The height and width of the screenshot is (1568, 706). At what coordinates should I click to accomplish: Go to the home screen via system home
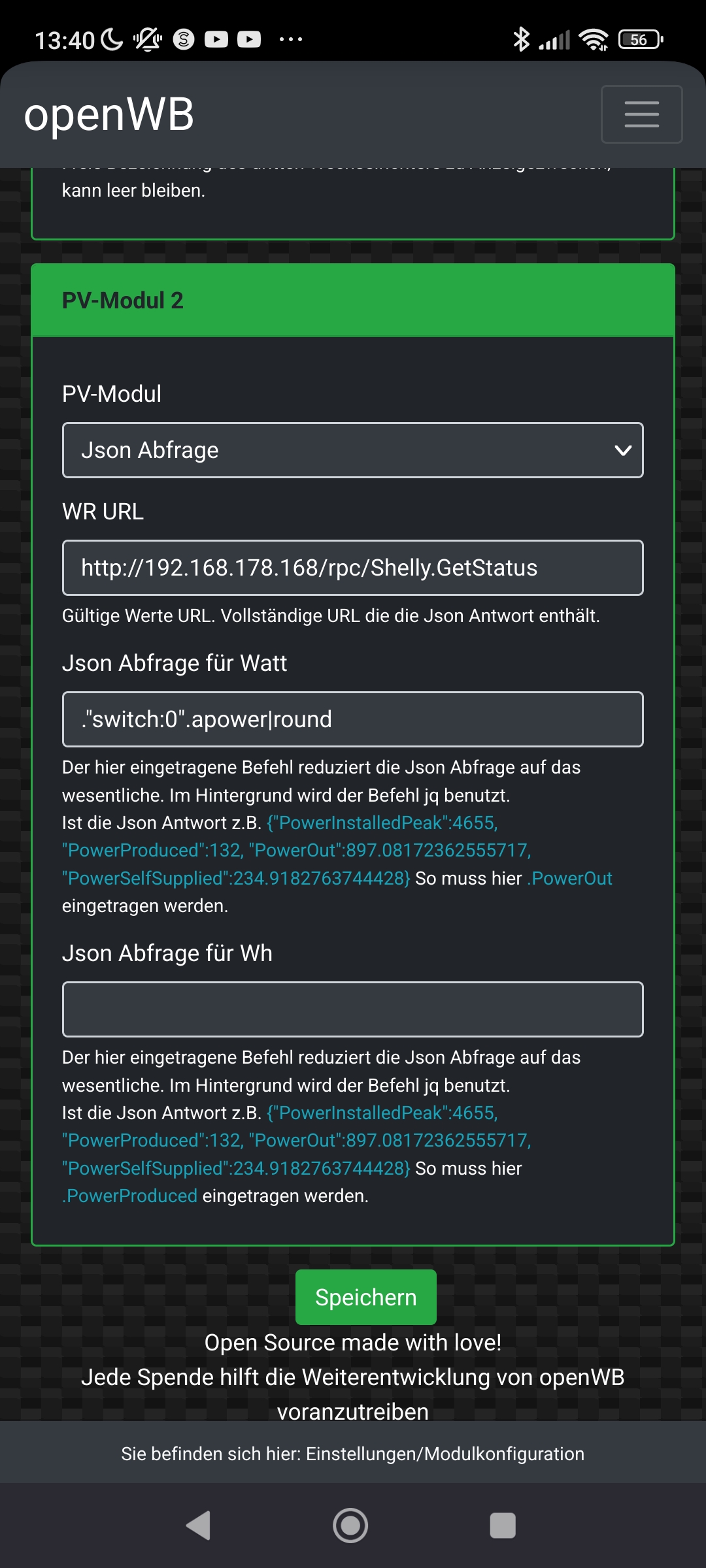(351, 1526)
